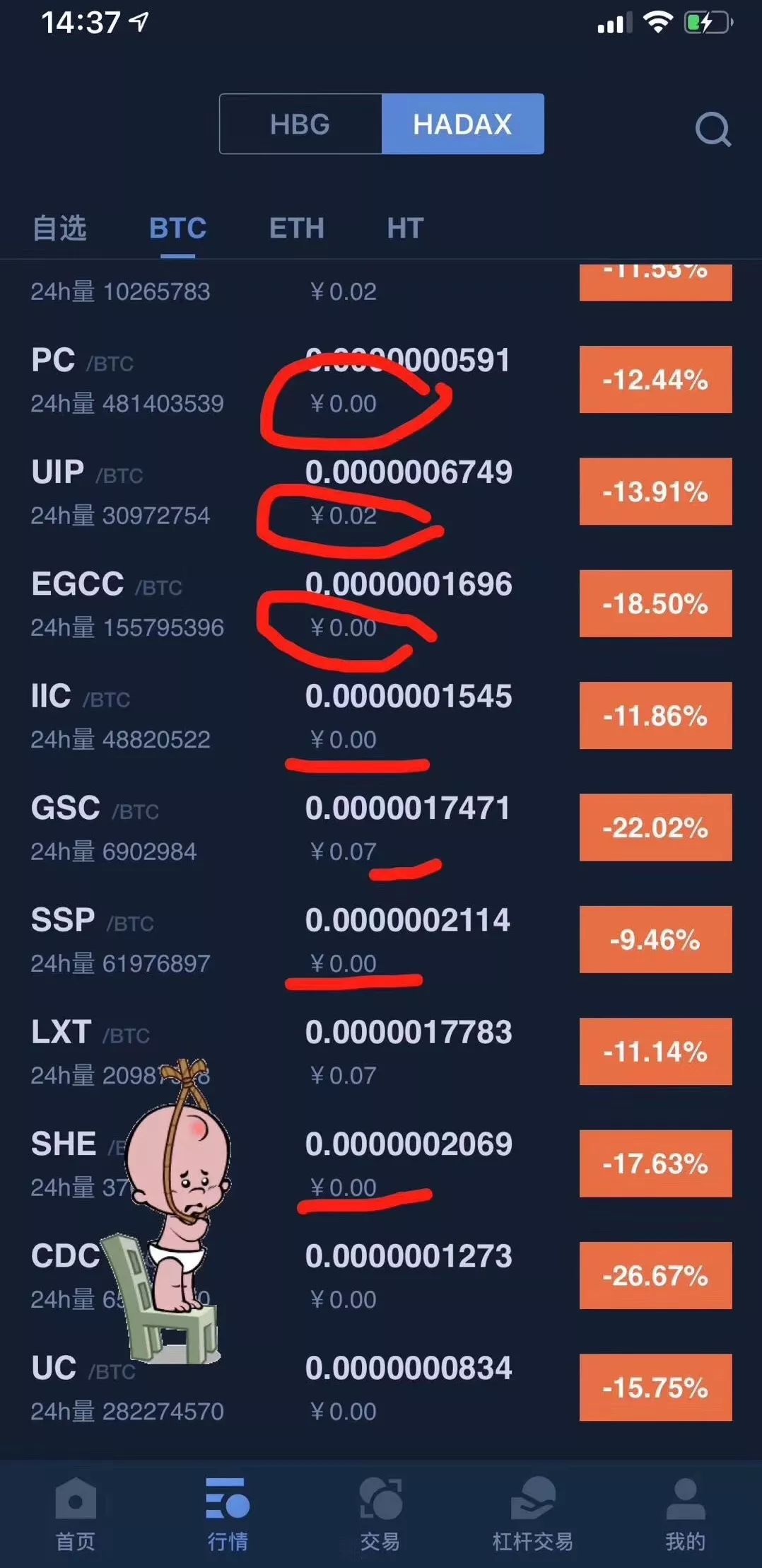This screenshot has height=1568, width=762.
Task: Select the 行情 market tab
Action: pos(228,1514)
